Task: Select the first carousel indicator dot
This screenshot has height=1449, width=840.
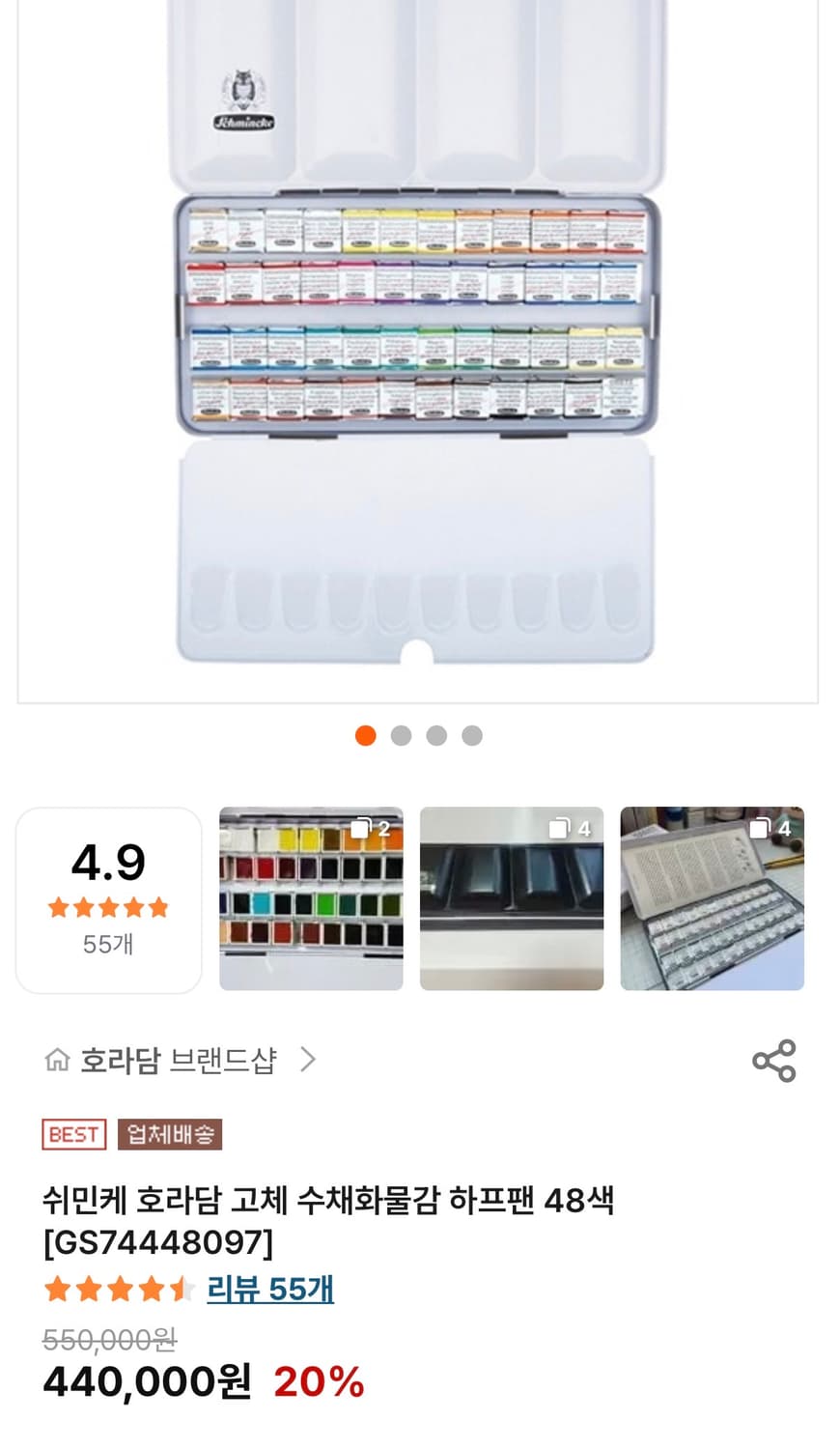Action: click(x=366, y=735)
